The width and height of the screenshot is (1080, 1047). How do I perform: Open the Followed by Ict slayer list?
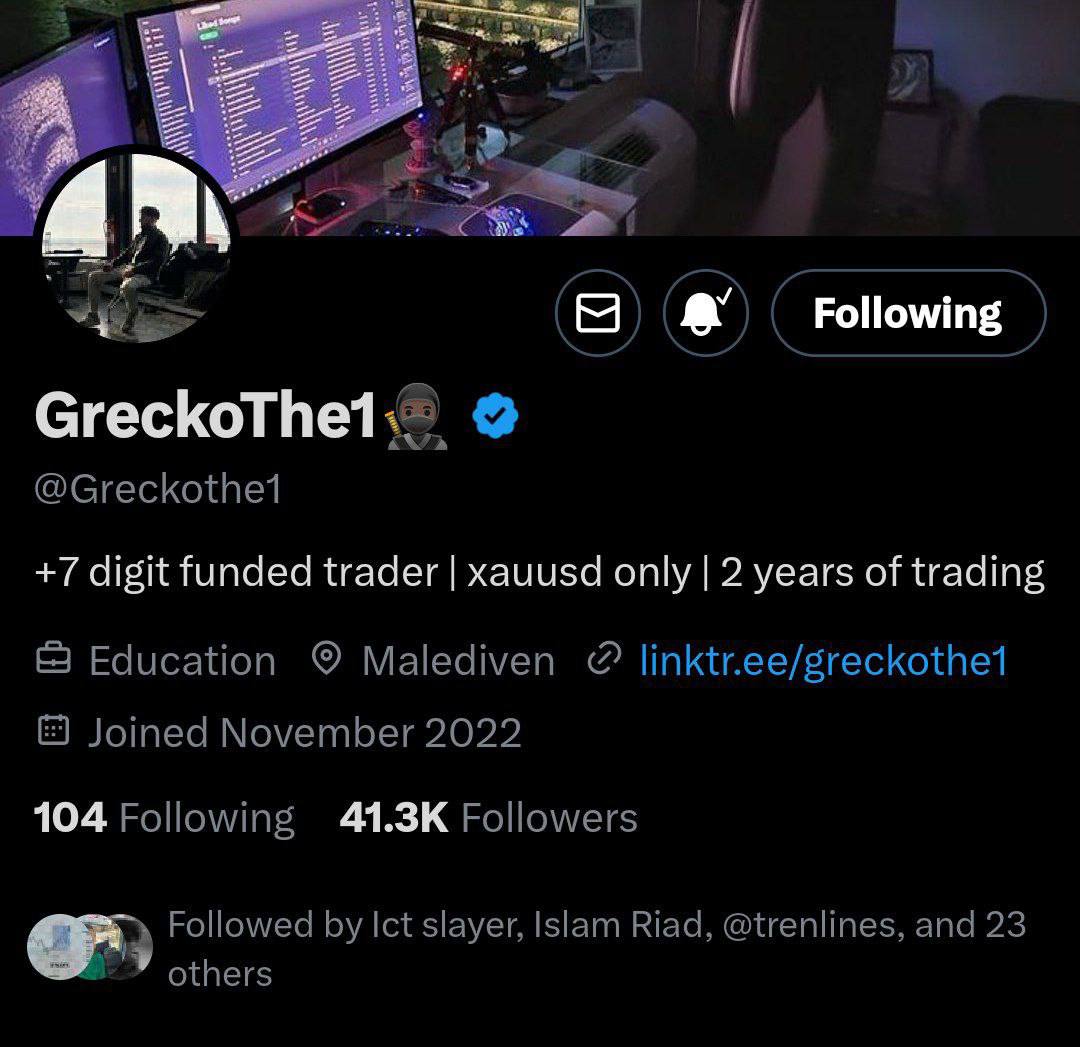click(x=595, y=947)
